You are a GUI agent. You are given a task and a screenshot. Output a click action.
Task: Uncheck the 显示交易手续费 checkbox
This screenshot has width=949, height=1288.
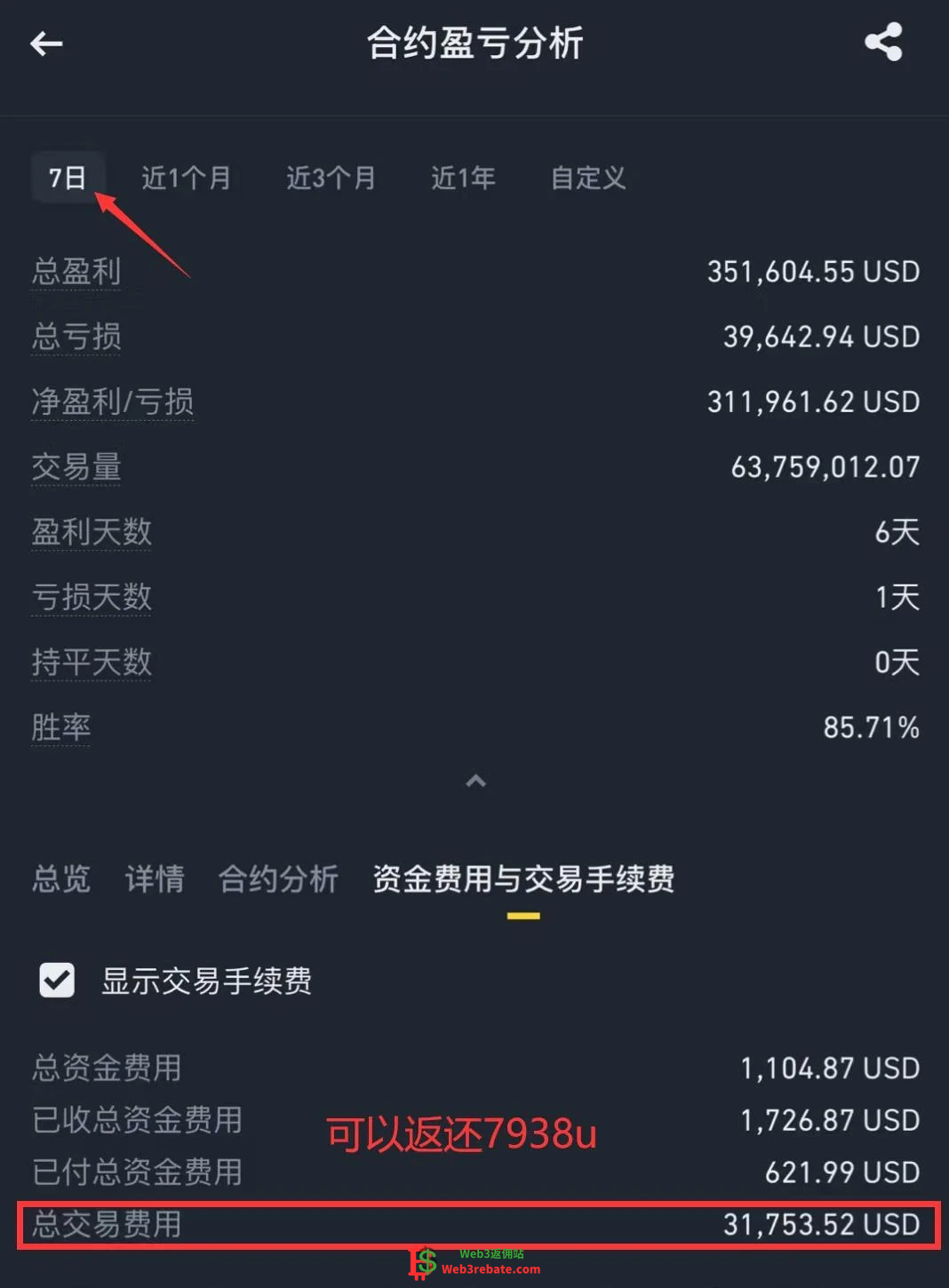[x=58, y=981]
